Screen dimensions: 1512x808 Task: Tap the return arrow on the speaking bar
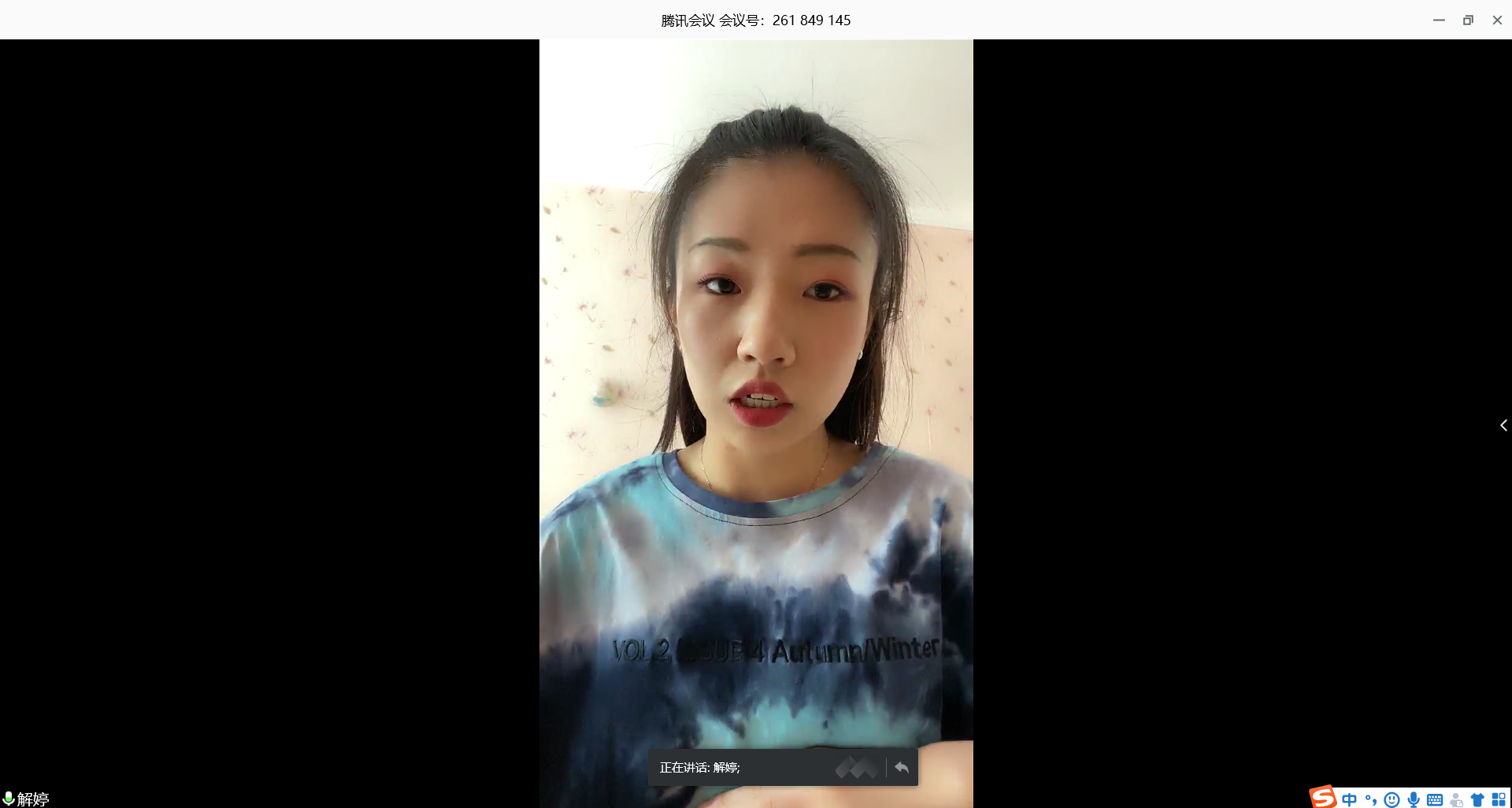coord(902,767)
